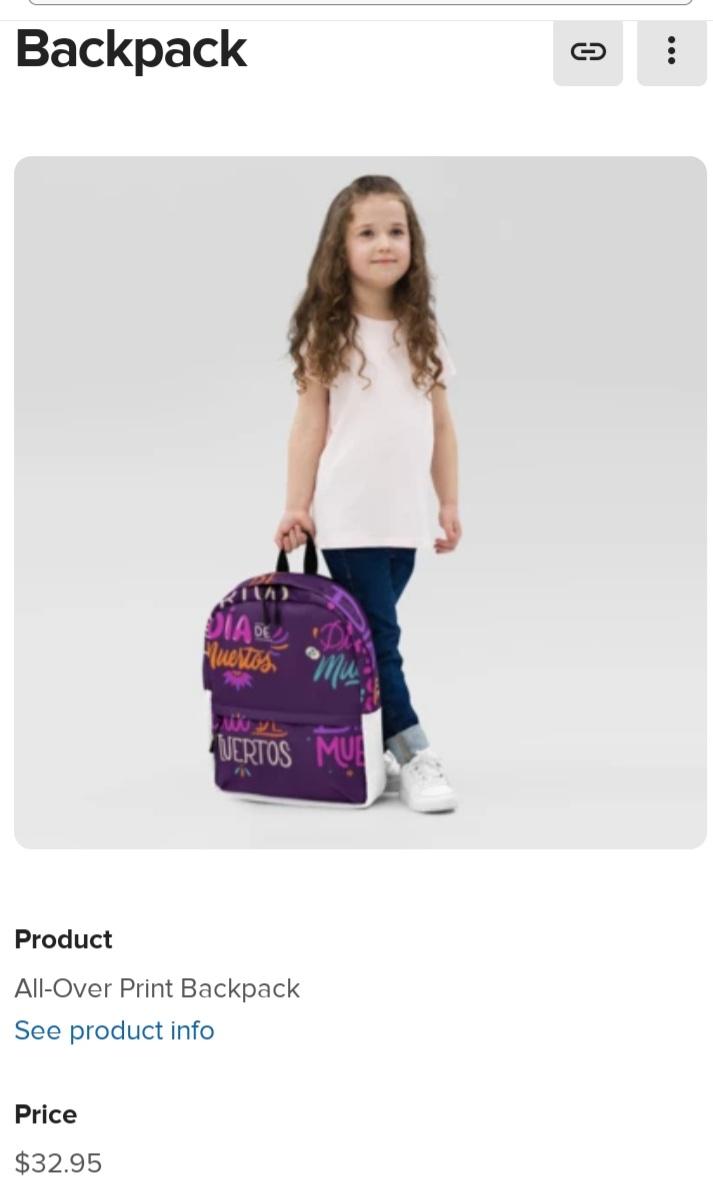
Task: View the backpack product image
Action: (x=361, y=502)
